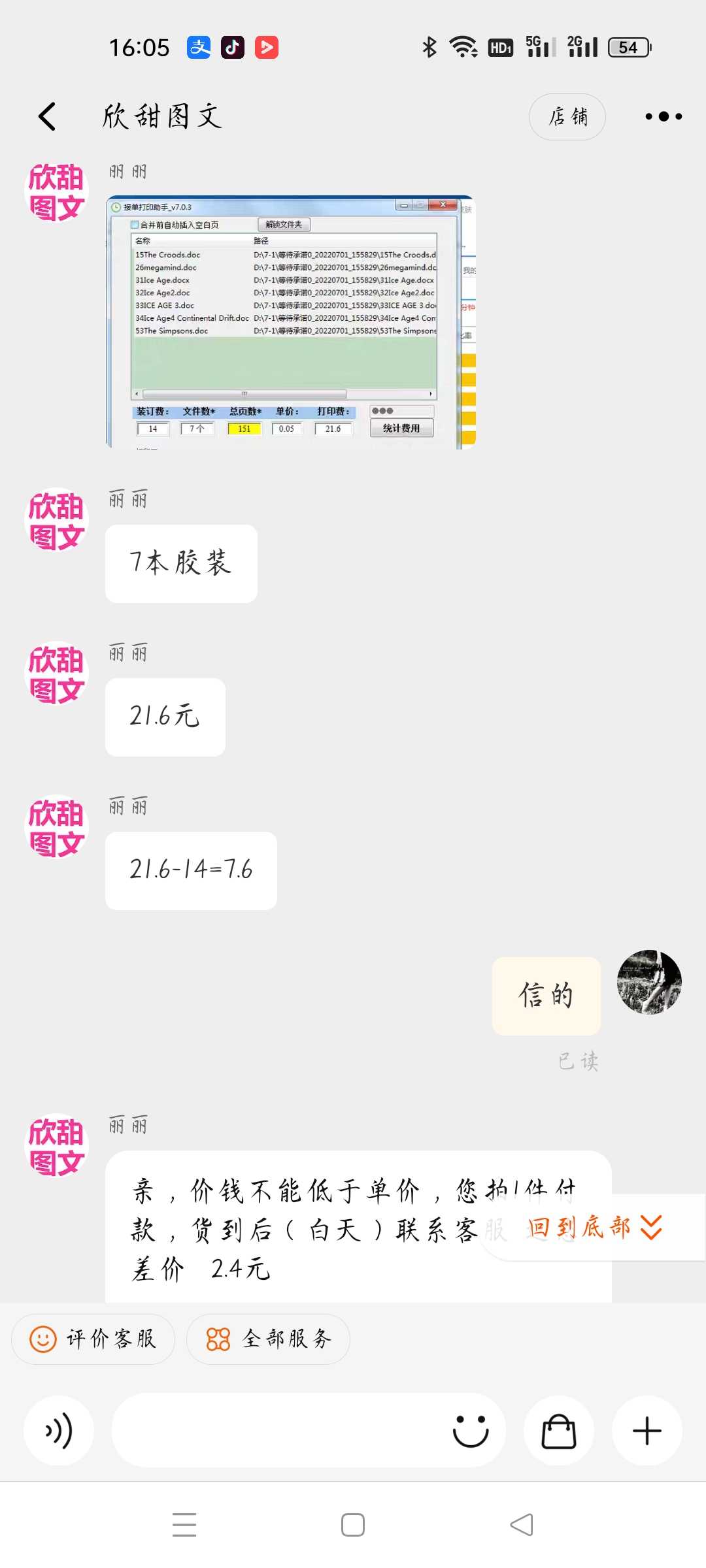Open seller avatar next to 7本胶装 message
706x1568 pixels.
(56, 520)
